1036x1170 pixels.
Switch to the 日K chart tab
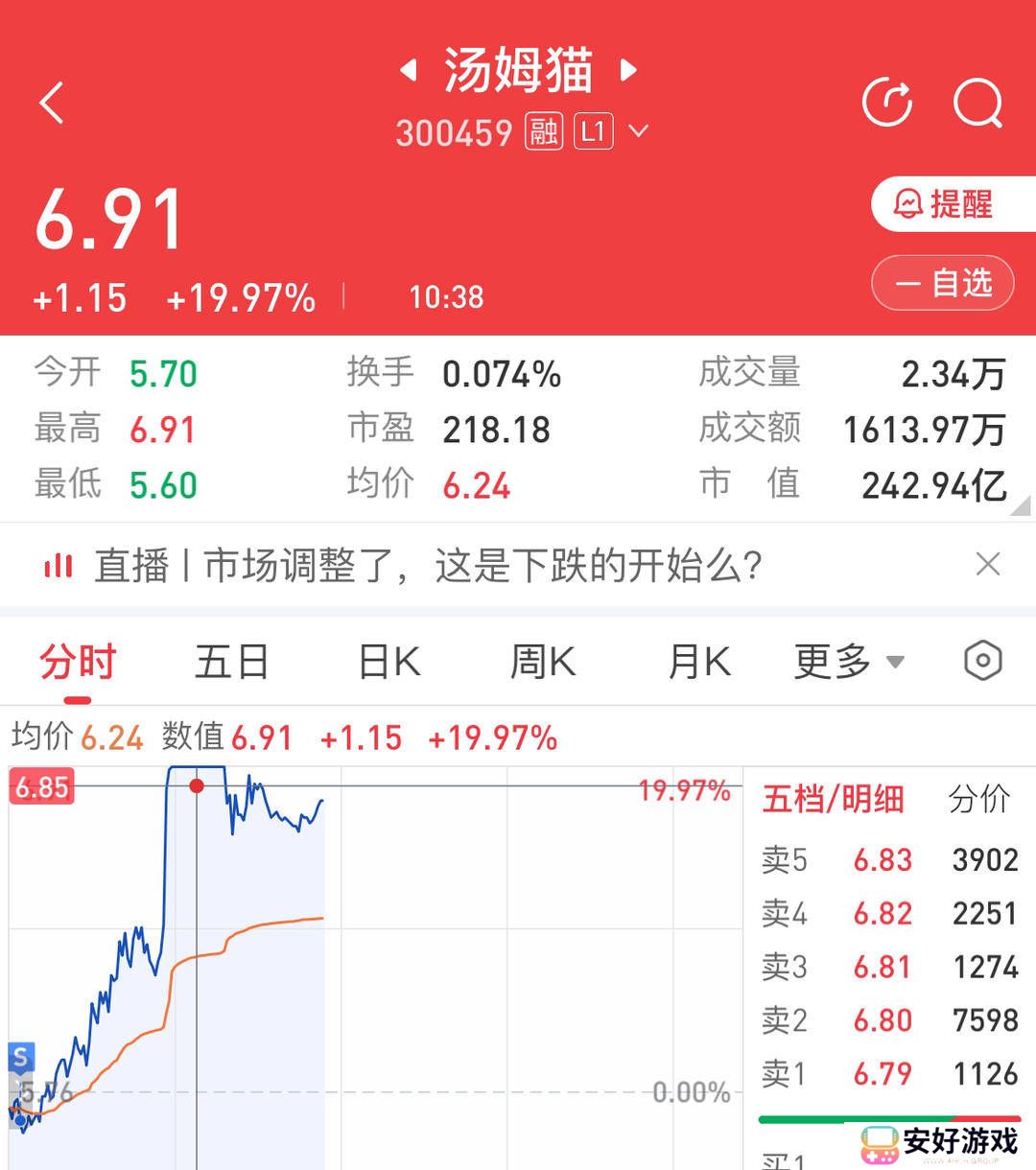click(x=388, y=662)
